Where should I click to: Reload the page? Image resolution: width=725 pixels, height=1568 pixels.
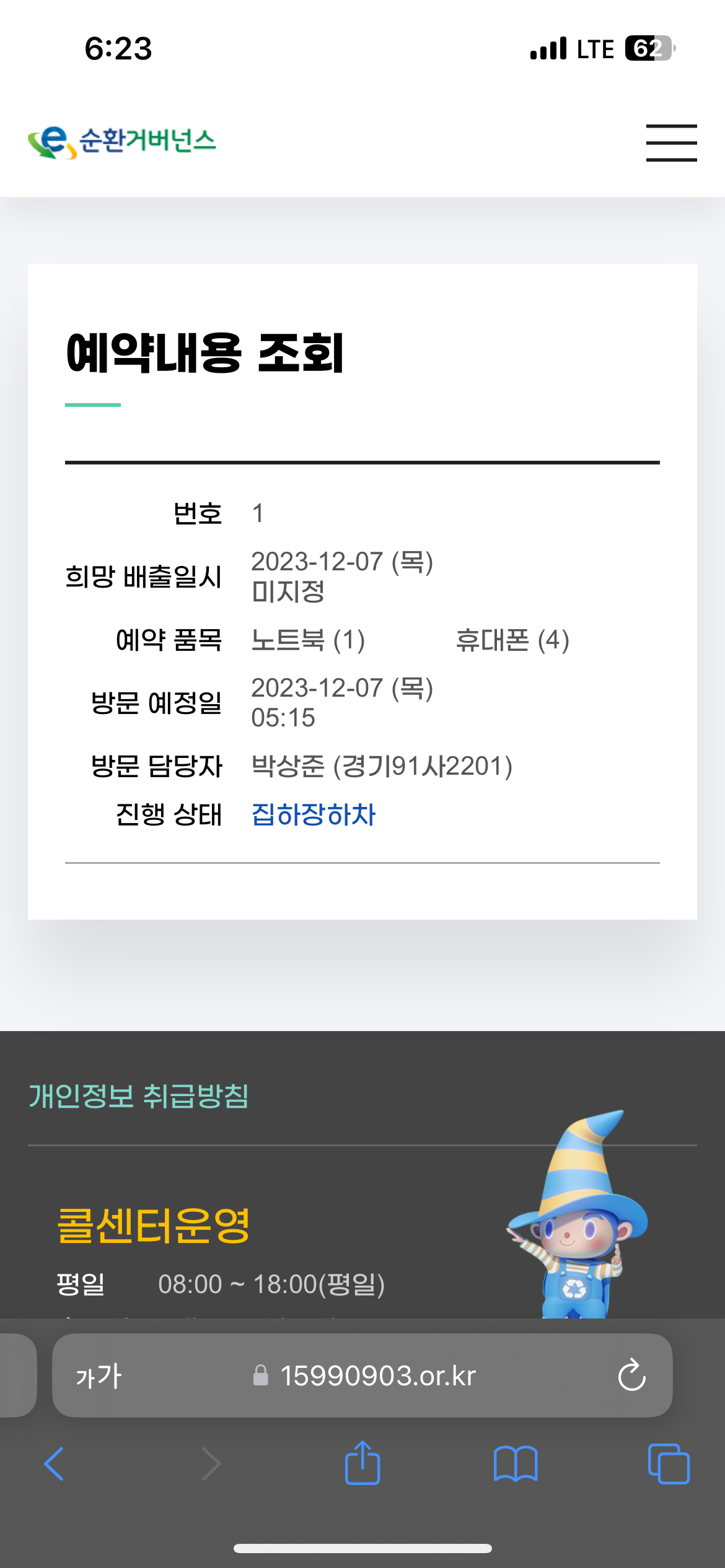[631, 1376]
